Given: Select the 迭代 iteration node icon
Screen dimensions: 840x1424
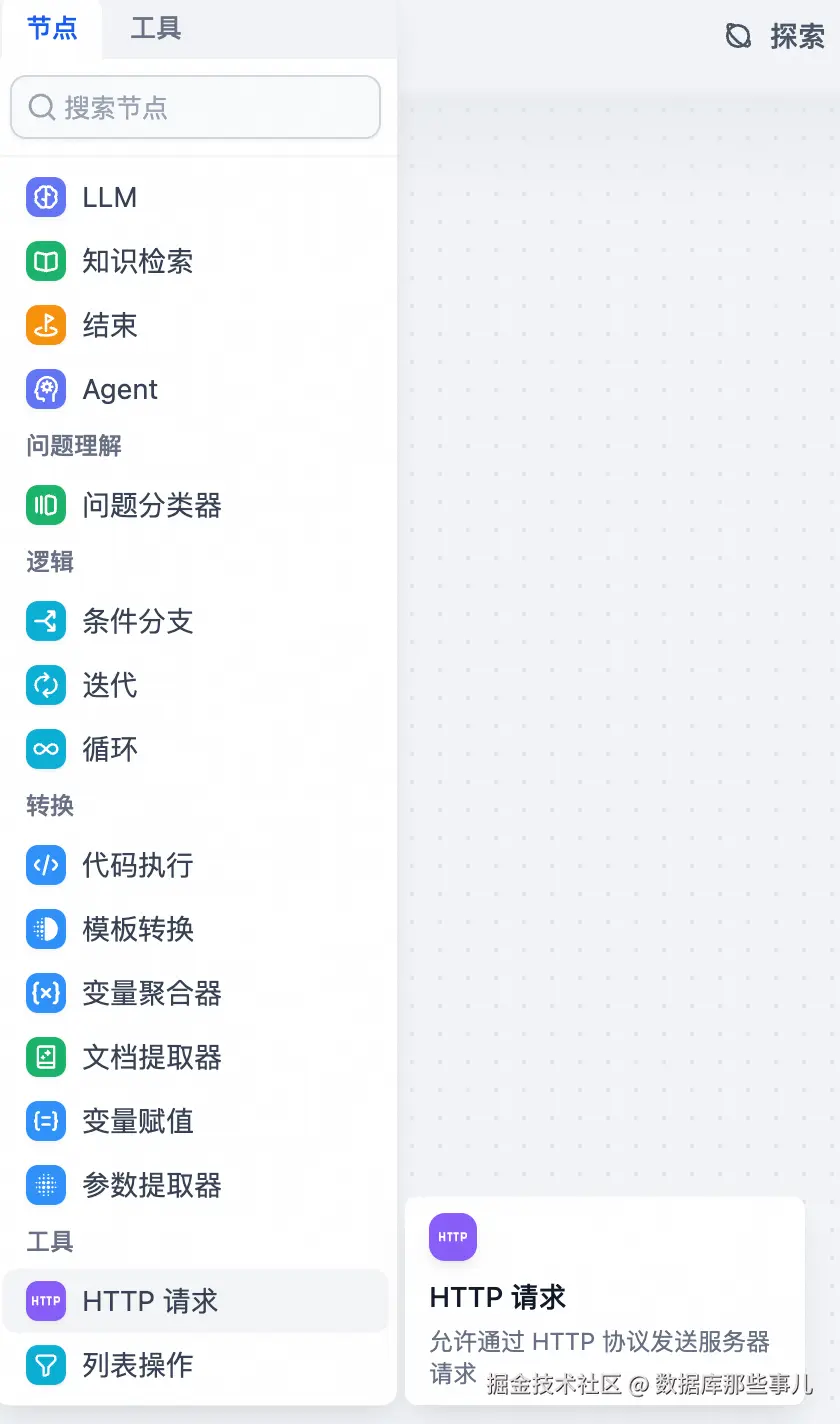Looking at the screenshot, I should pos(45,685).
